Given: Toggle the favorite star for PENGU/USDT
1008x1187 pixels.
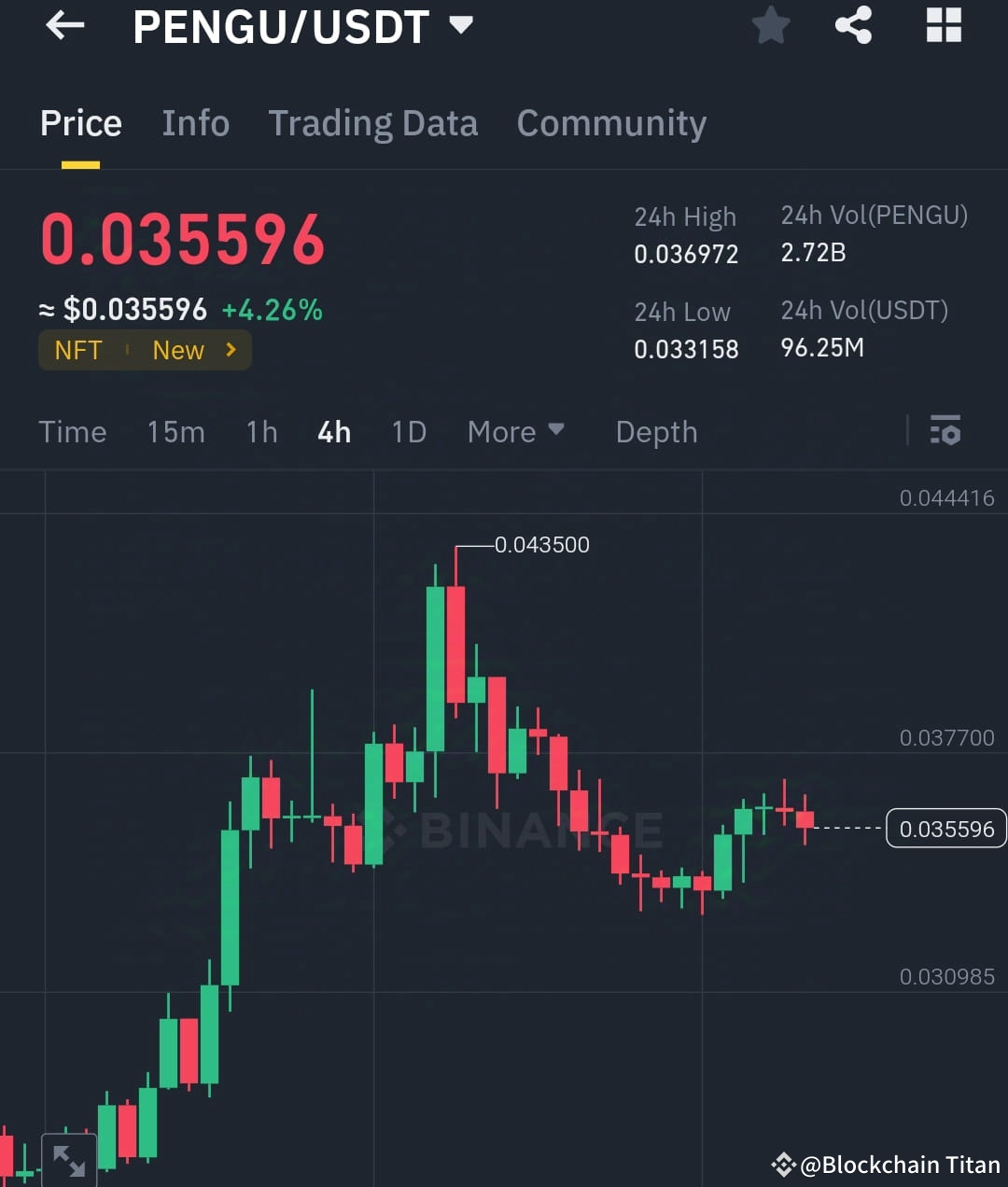Looking at the screenshot, I should click(x=771, y=25).
